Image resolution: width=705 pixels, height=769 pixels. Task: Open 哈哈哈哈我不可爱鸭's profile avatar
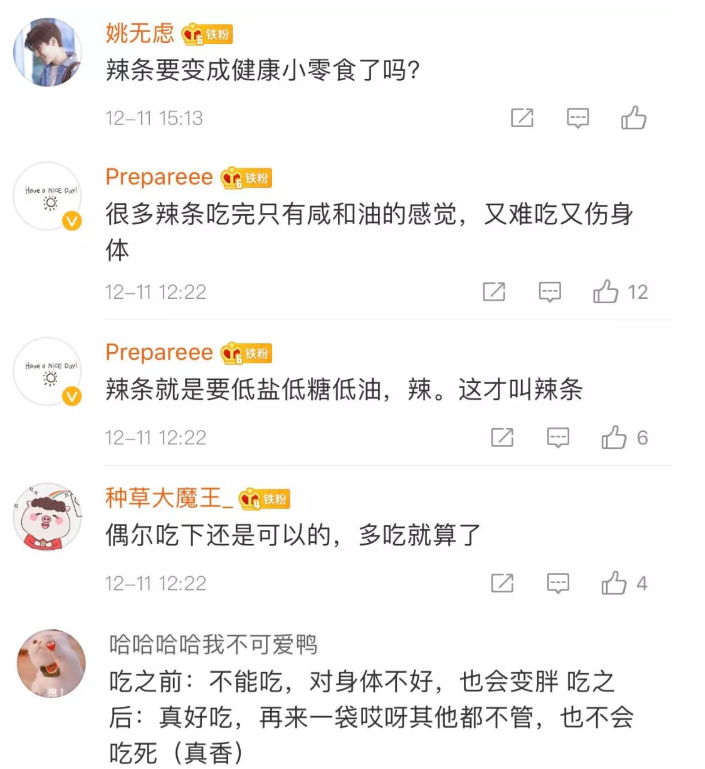[x=51, y=663]
